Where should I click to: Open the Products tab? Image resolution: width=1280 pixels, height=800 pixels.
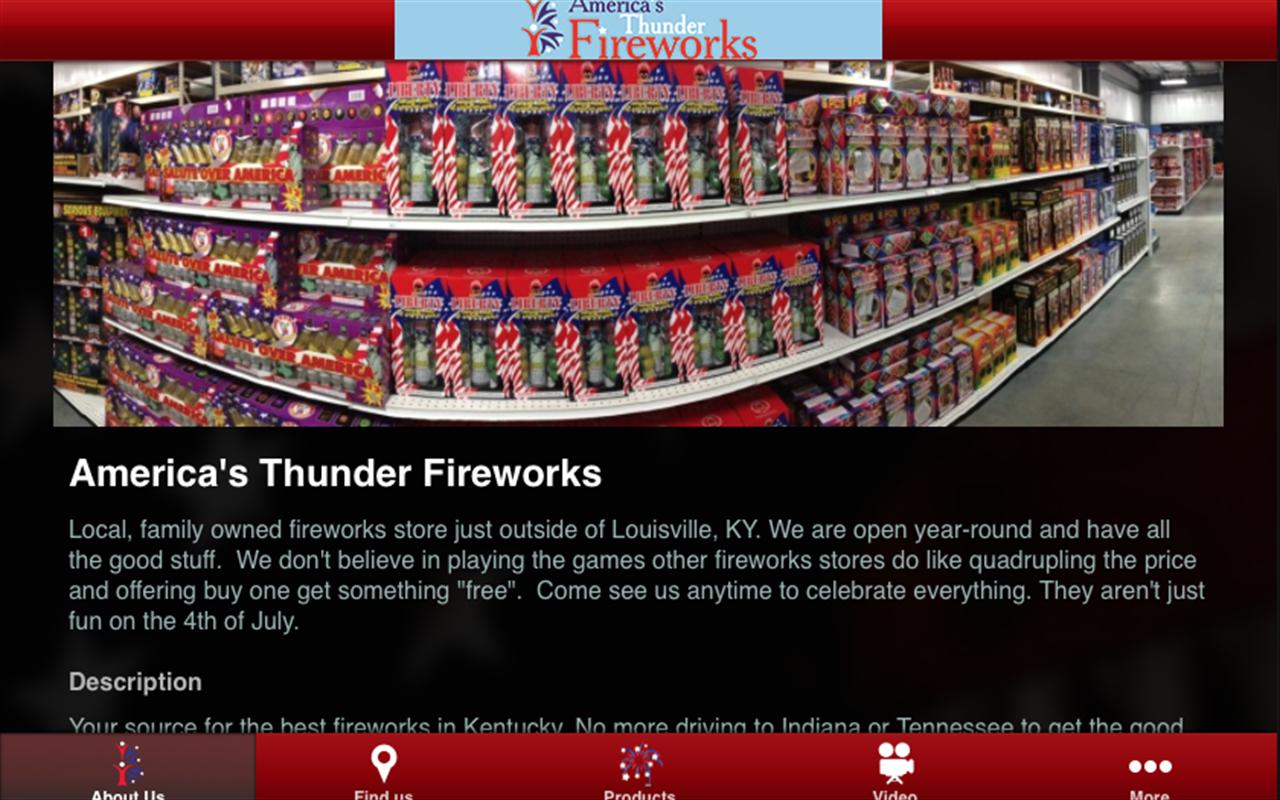[639, 768]
